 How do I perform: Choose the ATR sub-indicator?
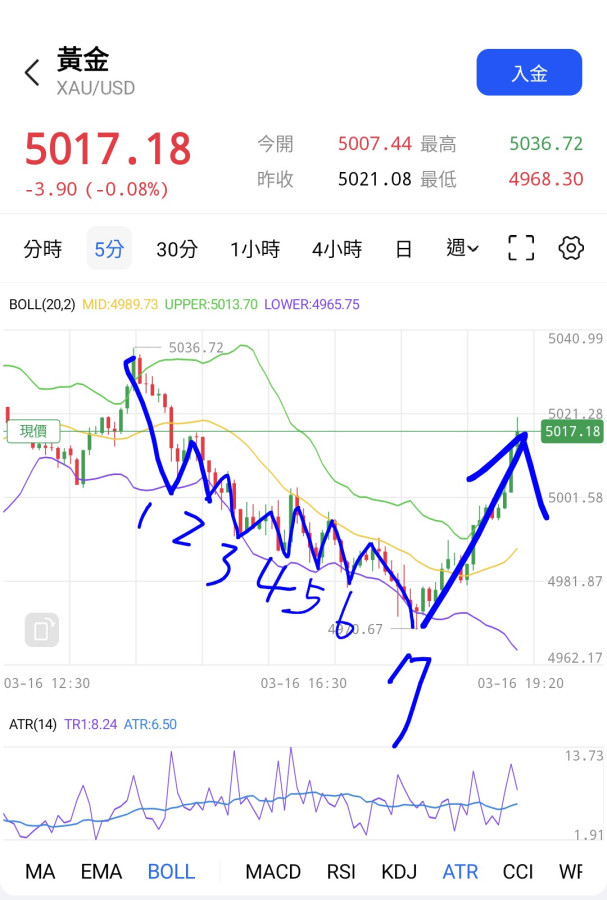pos(460,872)
